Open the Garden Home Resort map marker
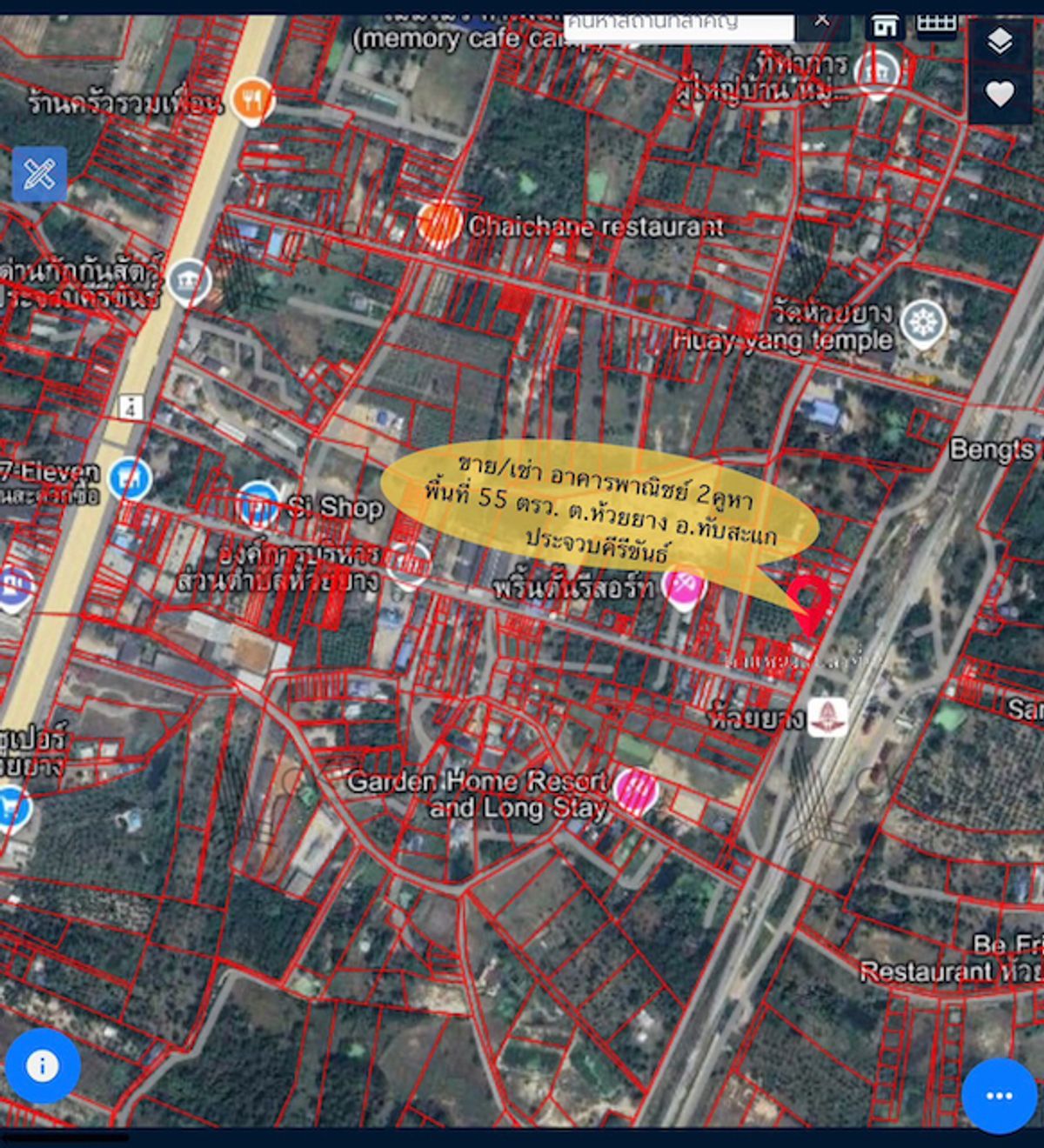Image resolution: width=1044 pixels, height=1148 pixels. tap(636, 790)
